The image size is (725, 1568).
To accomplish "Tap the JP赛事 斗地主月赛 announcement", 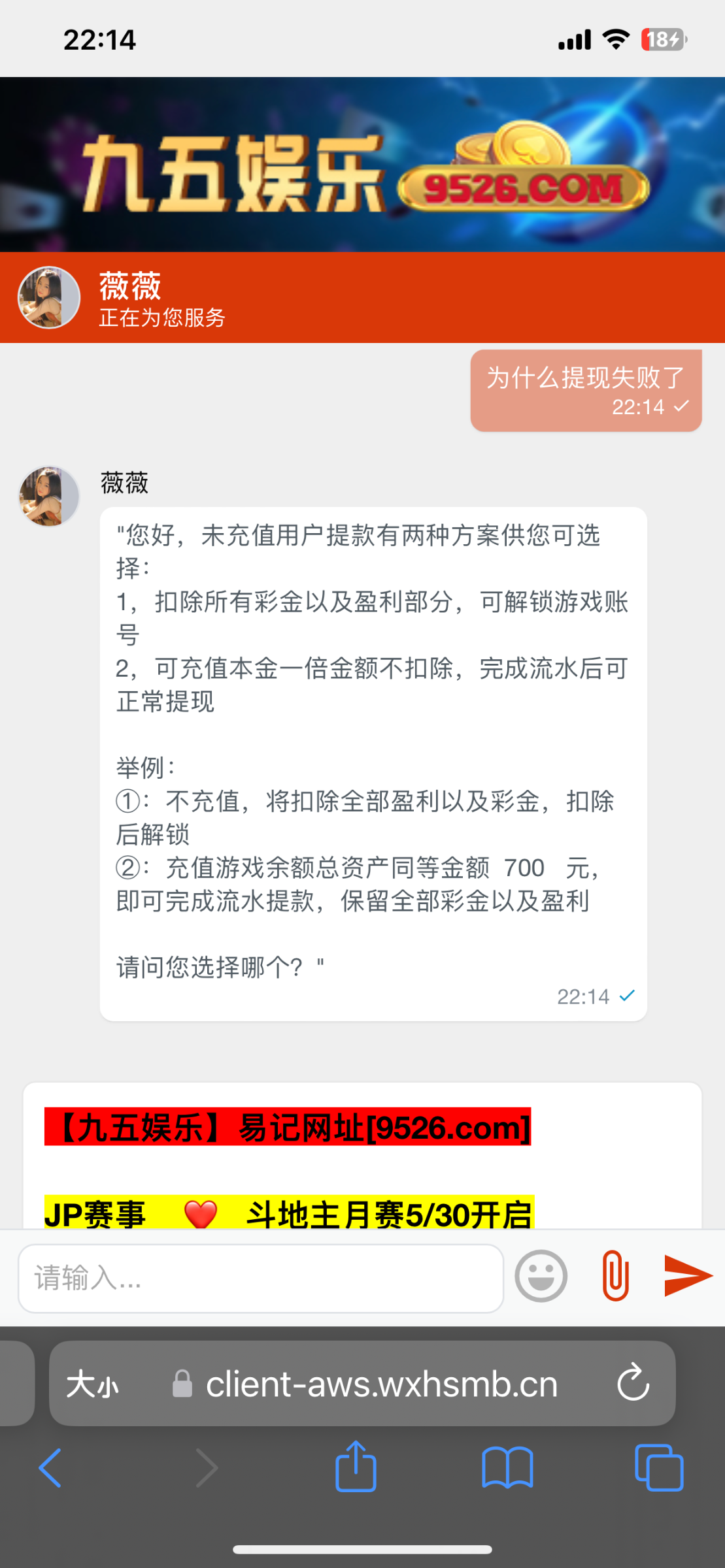I will coord(291,1217).
